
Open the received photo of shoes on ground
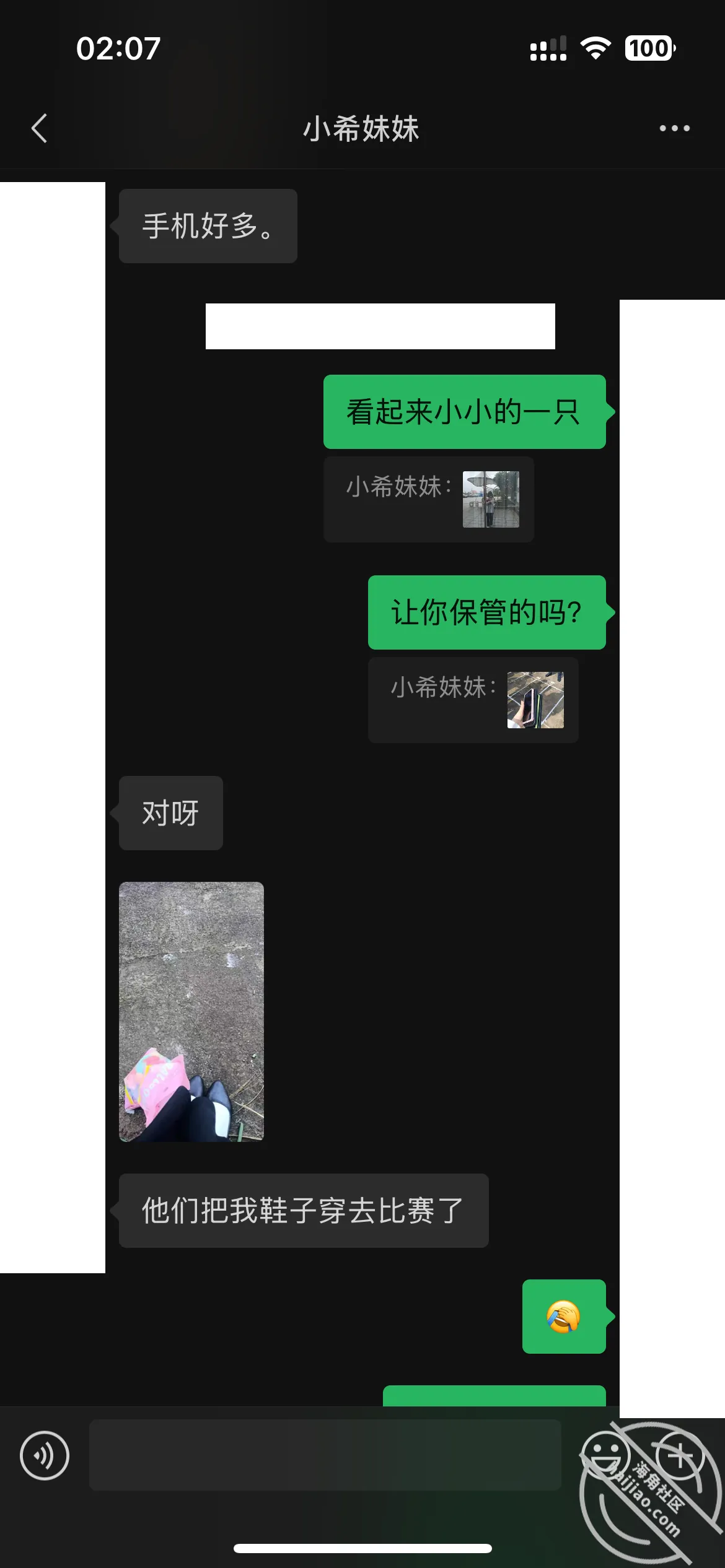[191, 1011]
